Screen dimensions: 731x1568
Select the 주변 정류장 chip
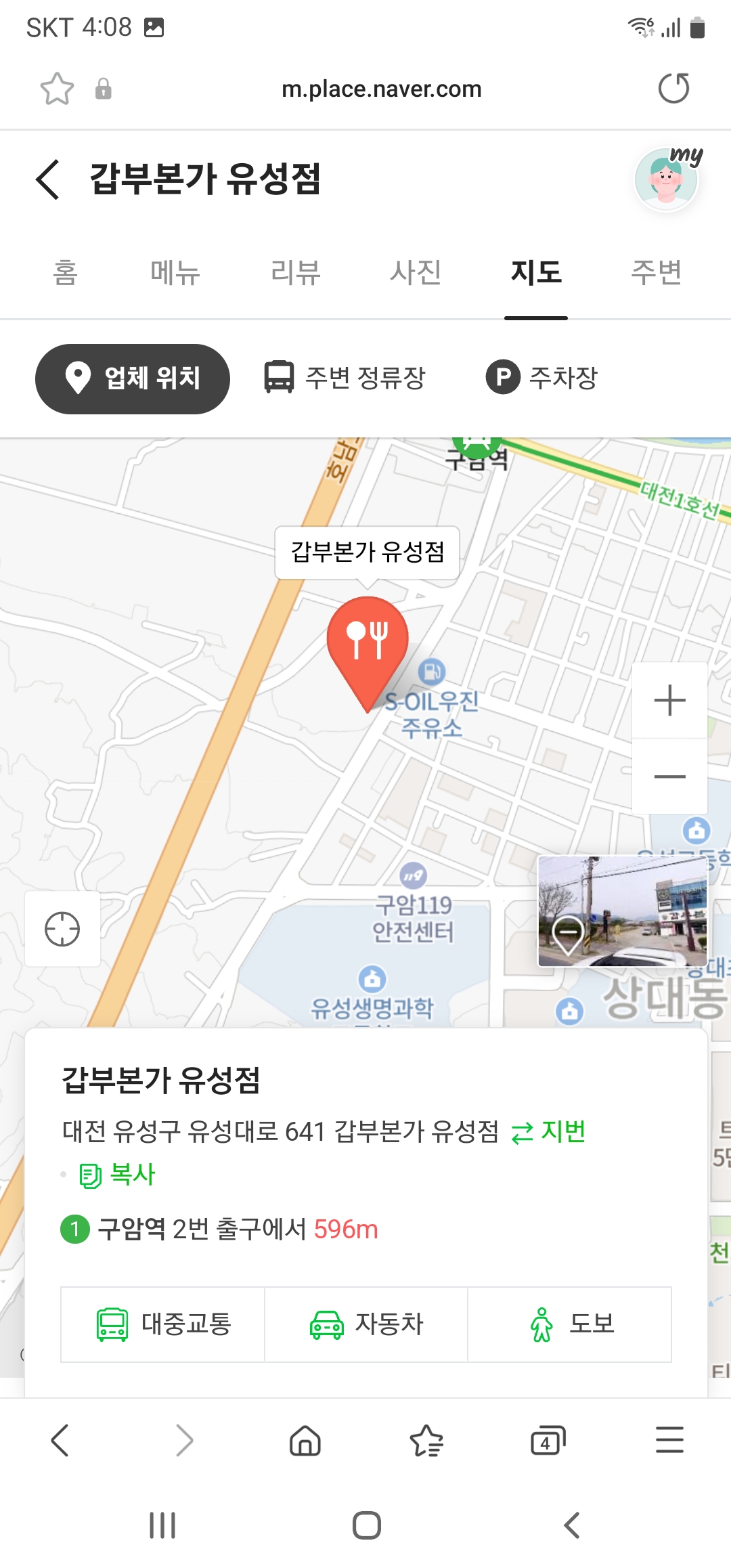click(345, 378)
